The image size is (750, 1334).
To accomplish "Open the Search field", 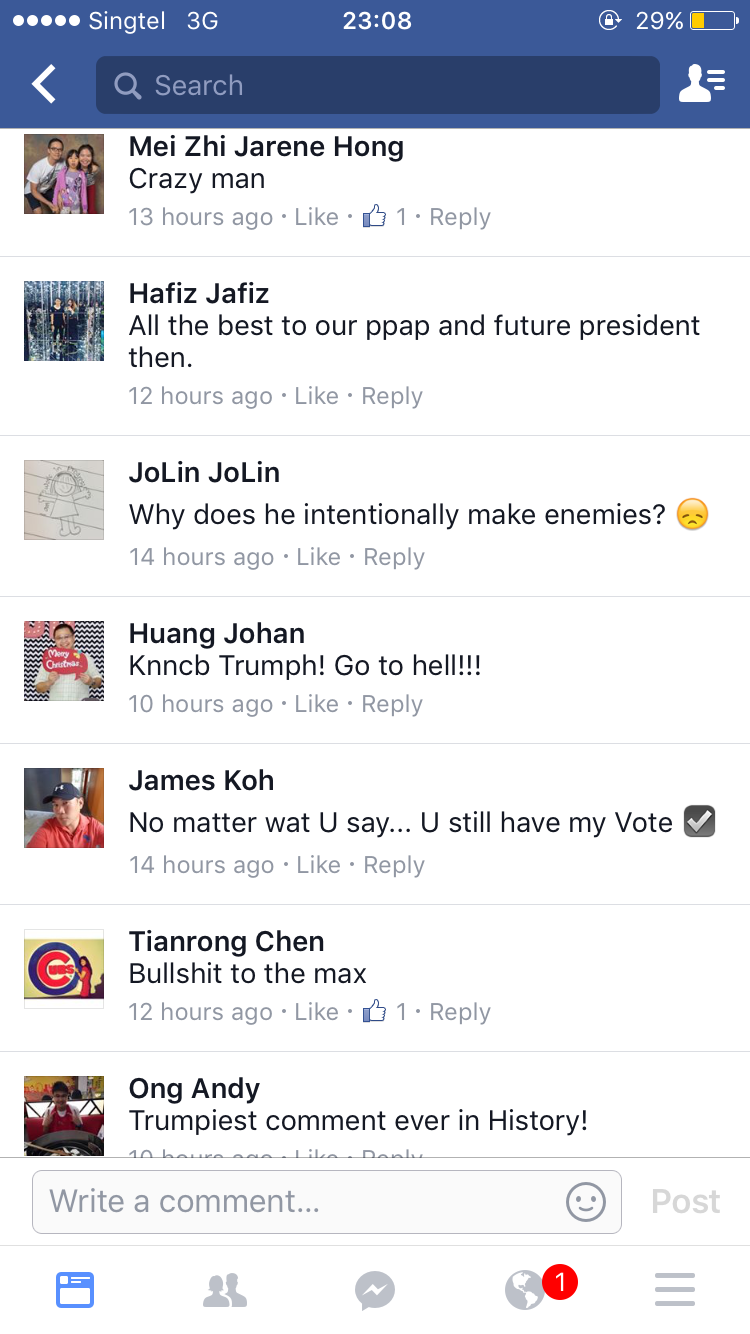I will pos(377,85).
